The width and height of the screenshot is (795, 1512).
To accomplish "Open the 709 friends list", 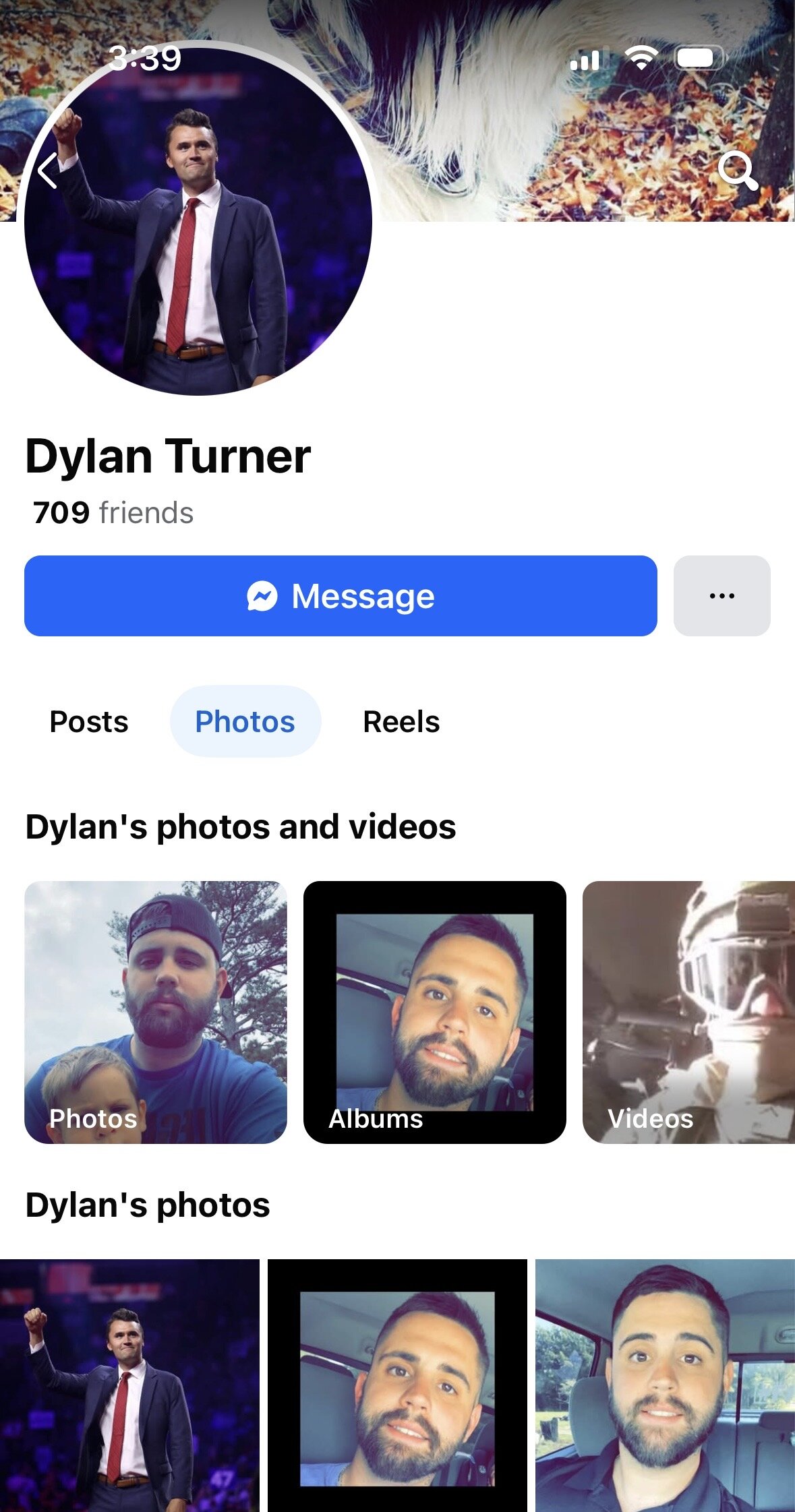I will [113, 513].
